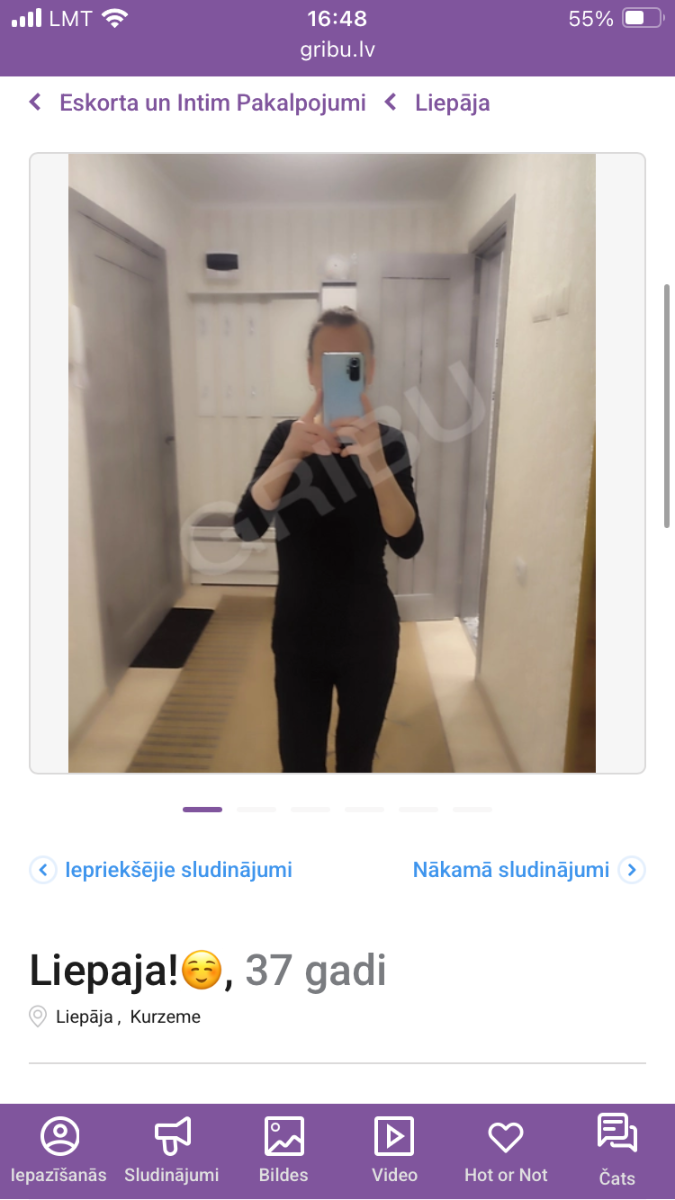Image resolution: width=675 pixels, height=1200 pixels.
Task: Tap the gribu.lv address bar
Action: [337, 49]
